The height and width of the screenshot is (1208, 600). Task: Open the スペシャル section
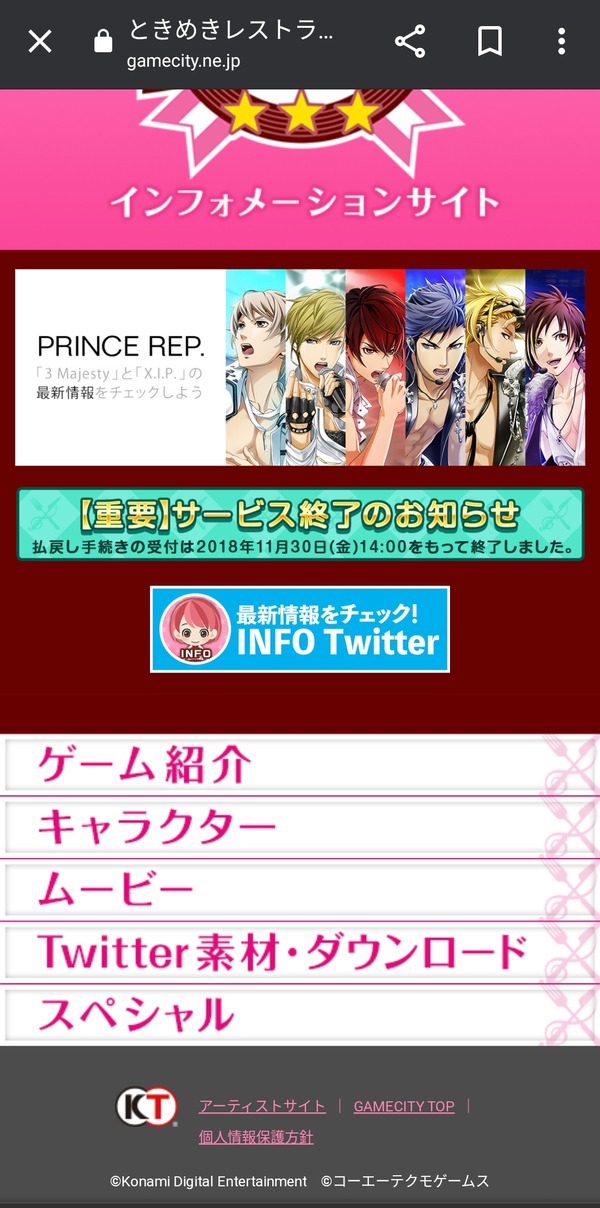(300, 1014)
